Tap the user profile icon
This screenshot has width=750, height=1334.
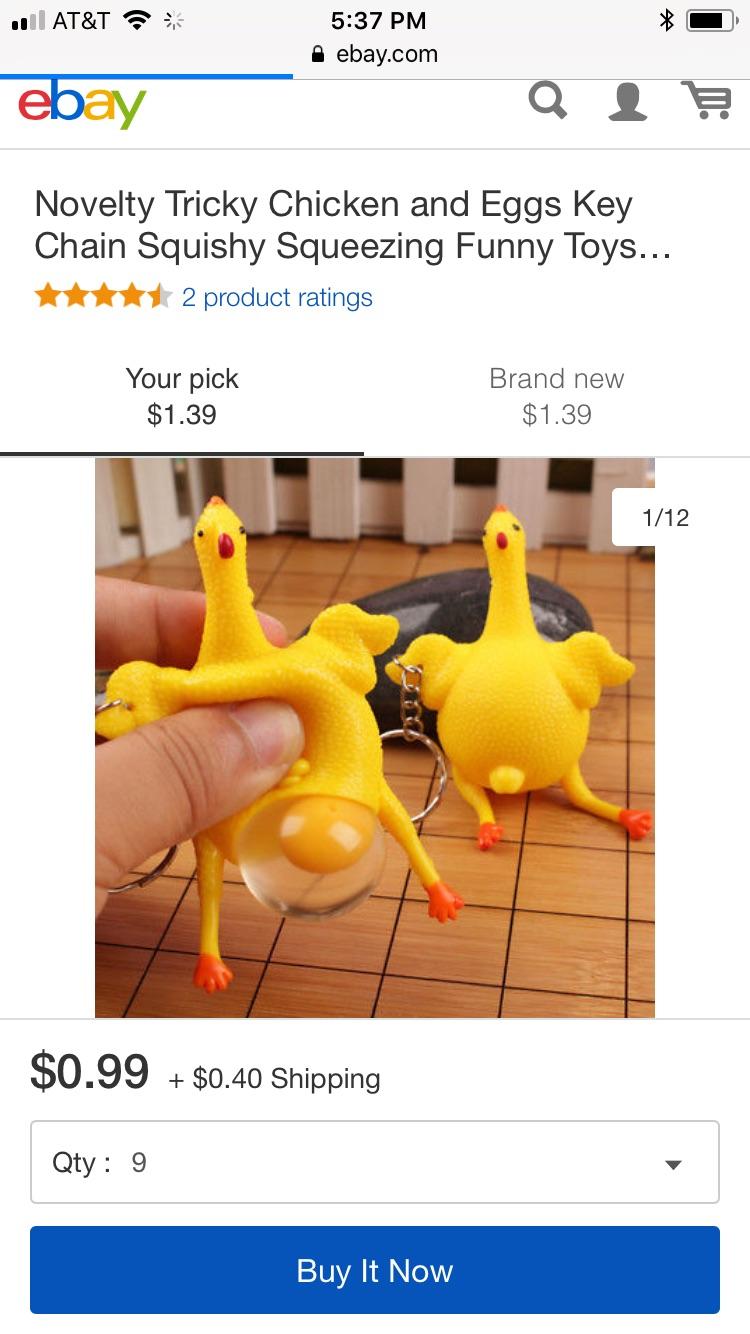[627, 100]
